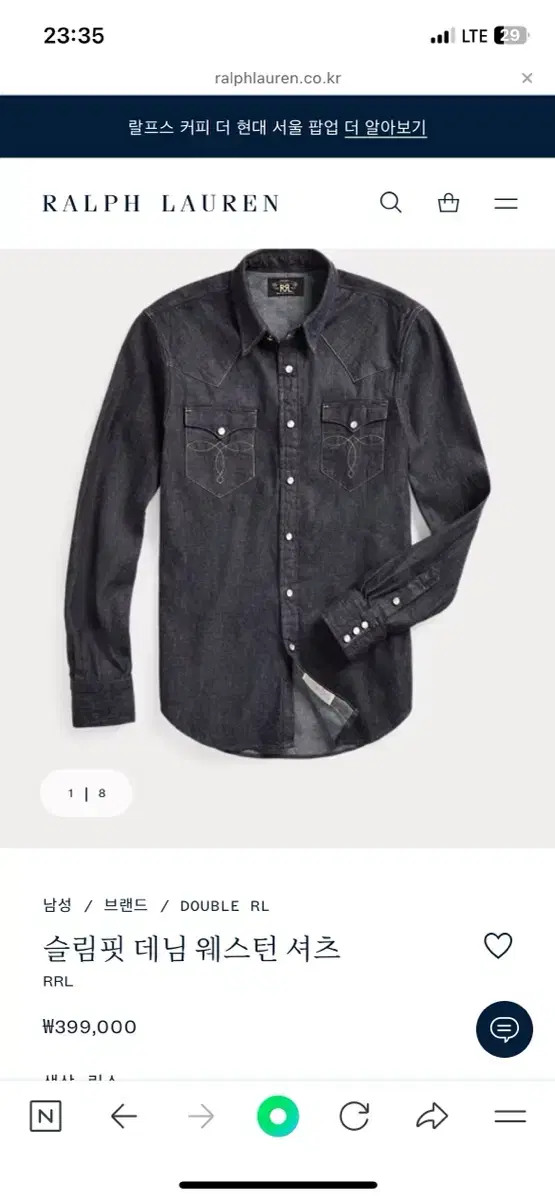Go to 남성 breadcrumb category
555x1200 pixels.
coord(57,906)
